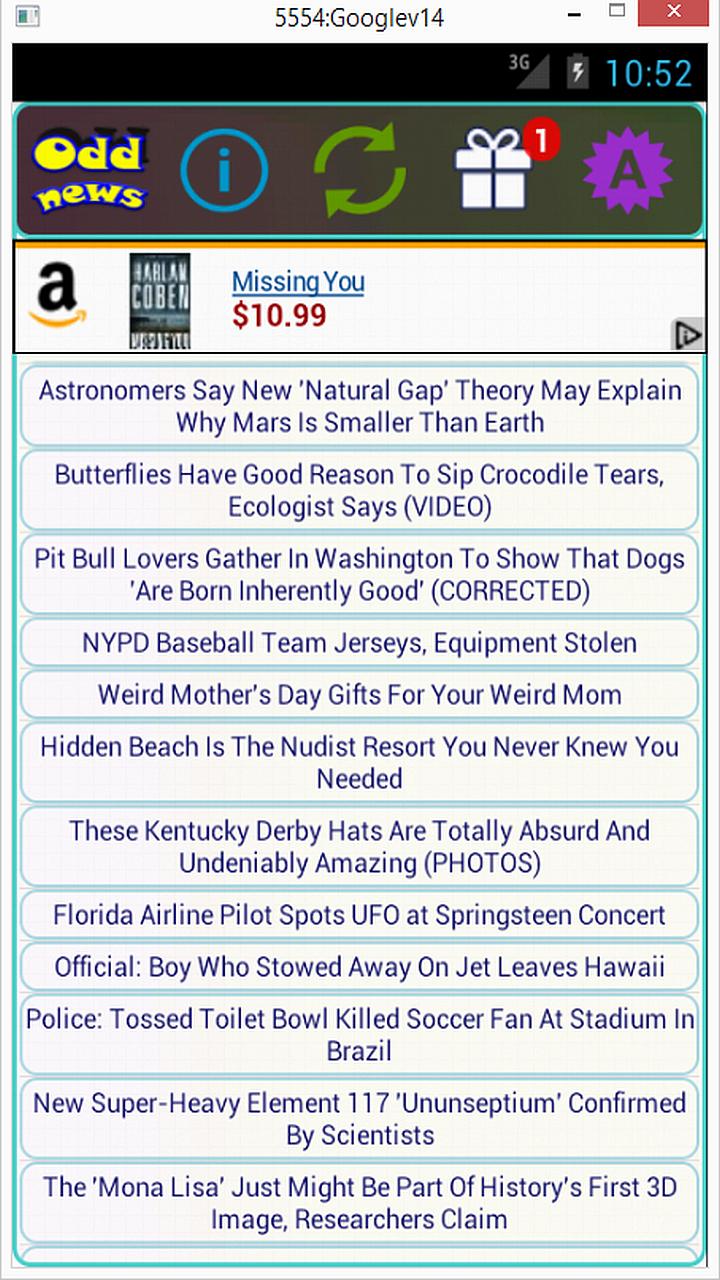The image size is (720, 1280).
Task: Open AdChoices via the triangle icon on the ad
Action: (x=688, y=334)
